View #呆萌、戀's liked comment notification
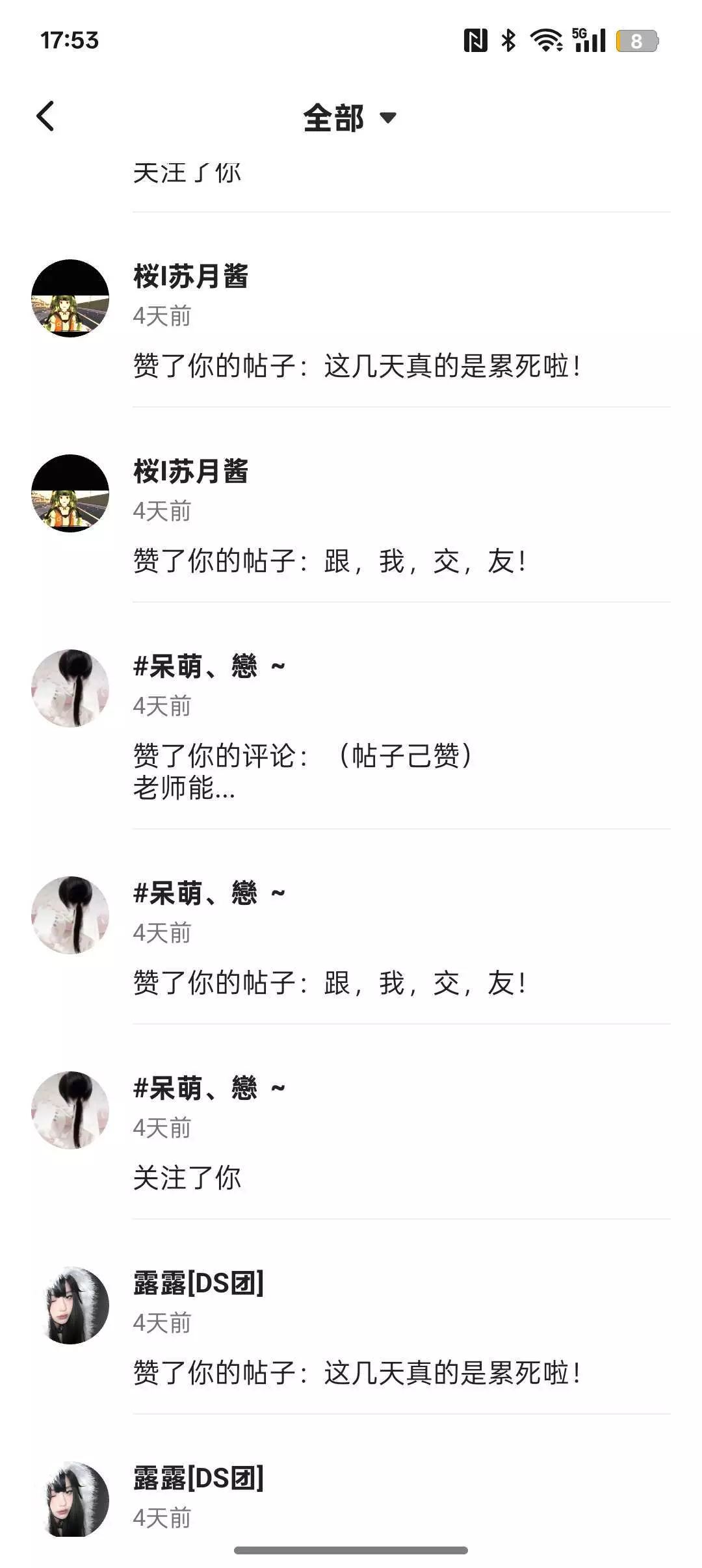This screenshot has width=702, height=1568. pos(303,771)
